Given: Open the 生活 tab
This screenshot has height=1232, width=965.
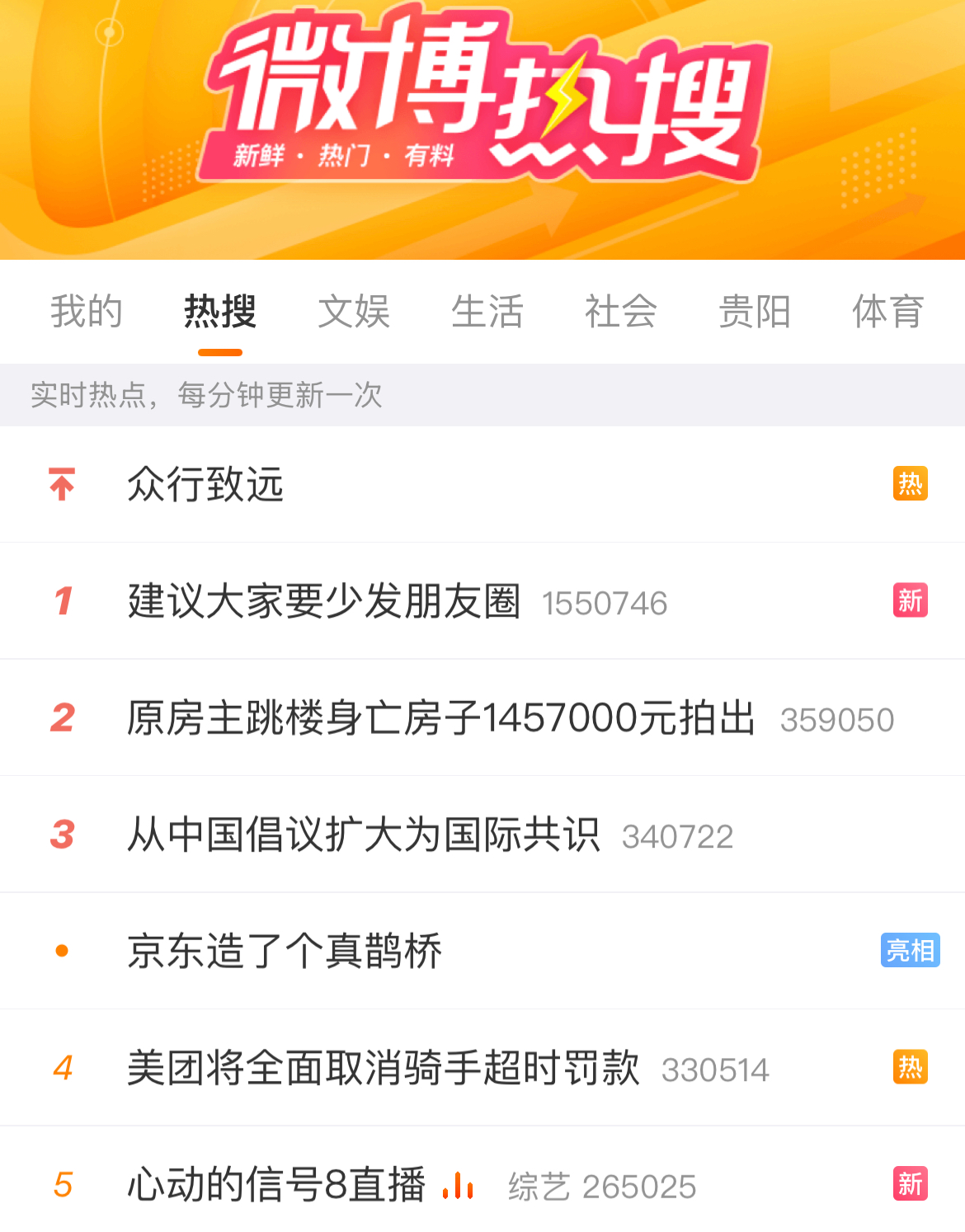Looking at the screenshot, I should (487, 312).
